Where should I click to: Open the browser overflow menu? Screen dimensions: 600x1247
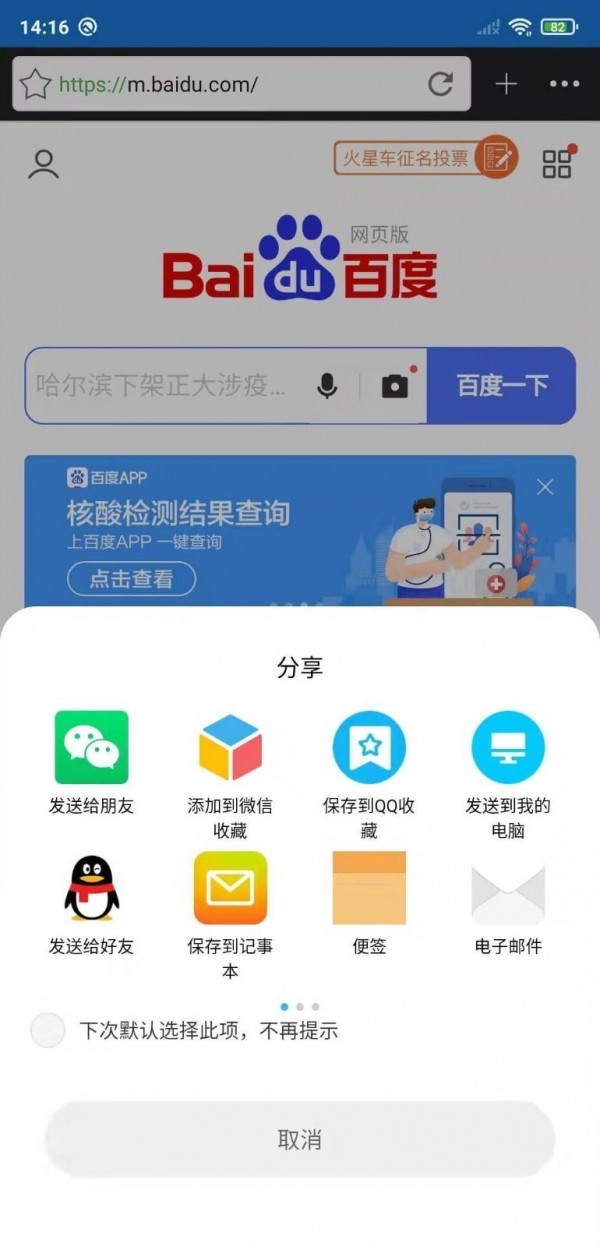tap(565, 84)
